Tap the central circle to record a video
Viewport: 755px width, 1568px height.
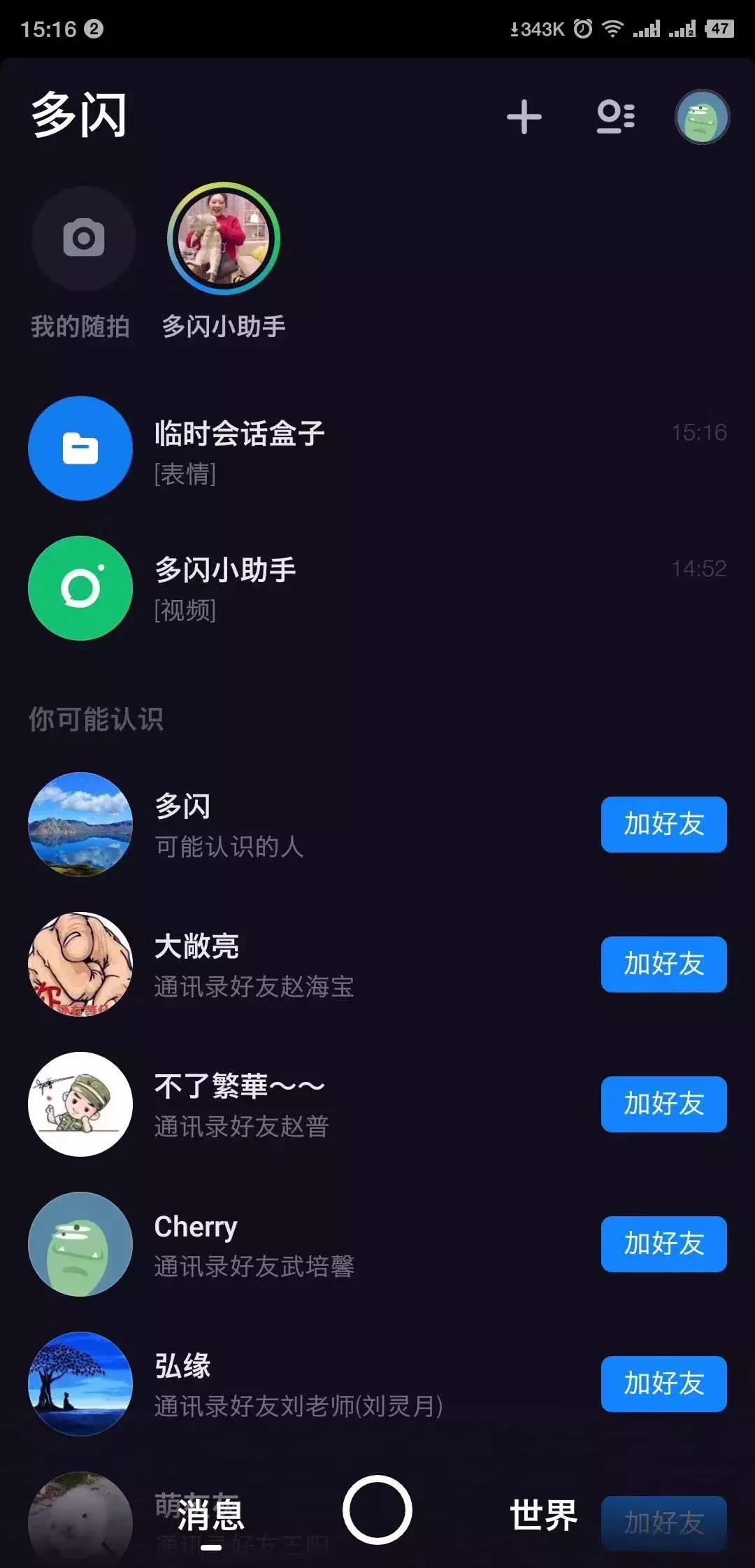click(377, 1511)
